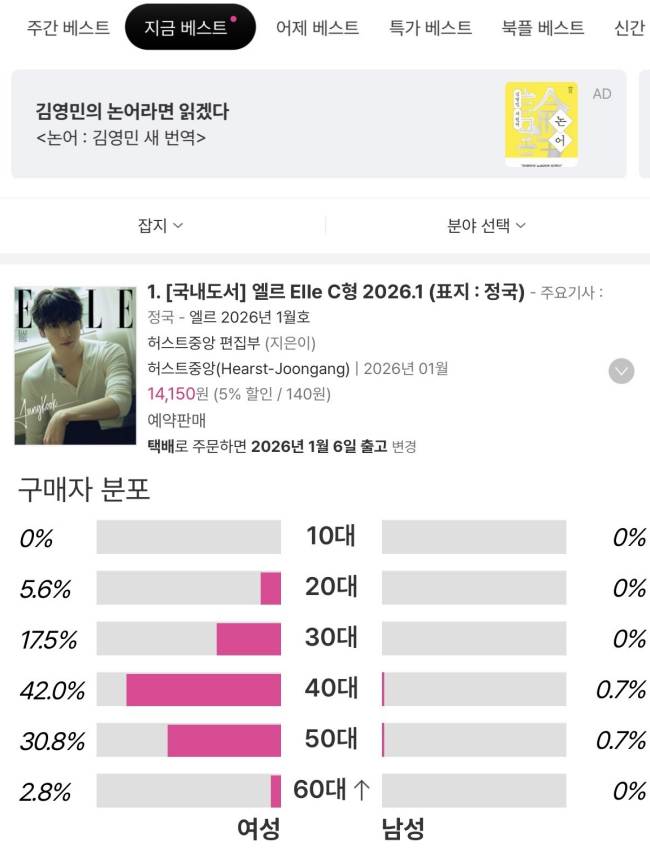Open the Elle magazine cover thumbnail
Viewport: 650px width, 850px height.
[75, 366]
